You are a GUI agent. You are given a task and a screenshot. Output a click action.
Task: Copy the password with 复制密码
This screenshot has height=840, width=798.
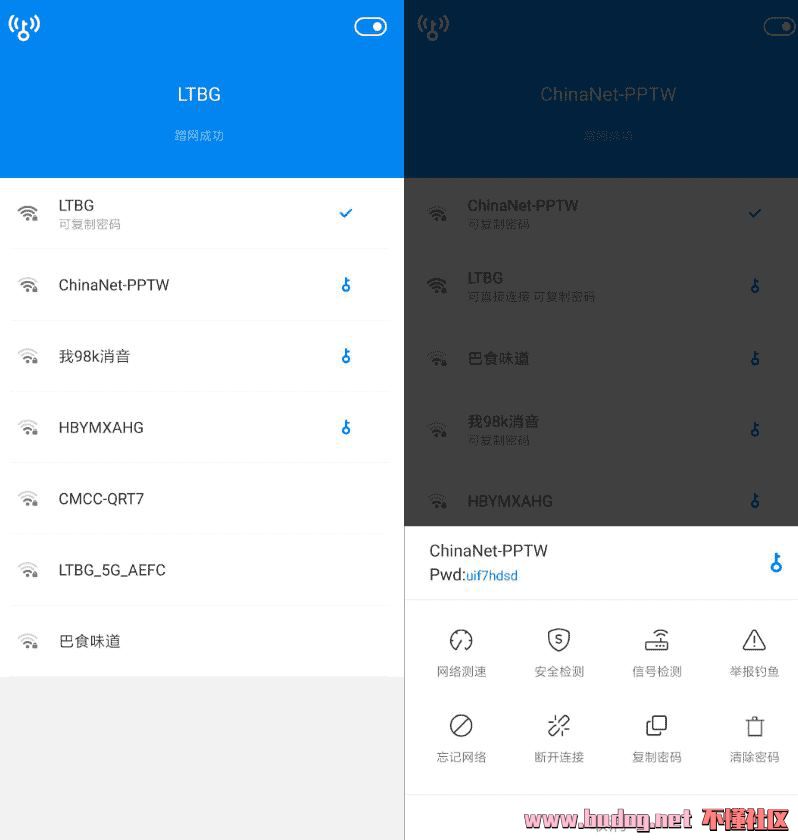point(656,736)
